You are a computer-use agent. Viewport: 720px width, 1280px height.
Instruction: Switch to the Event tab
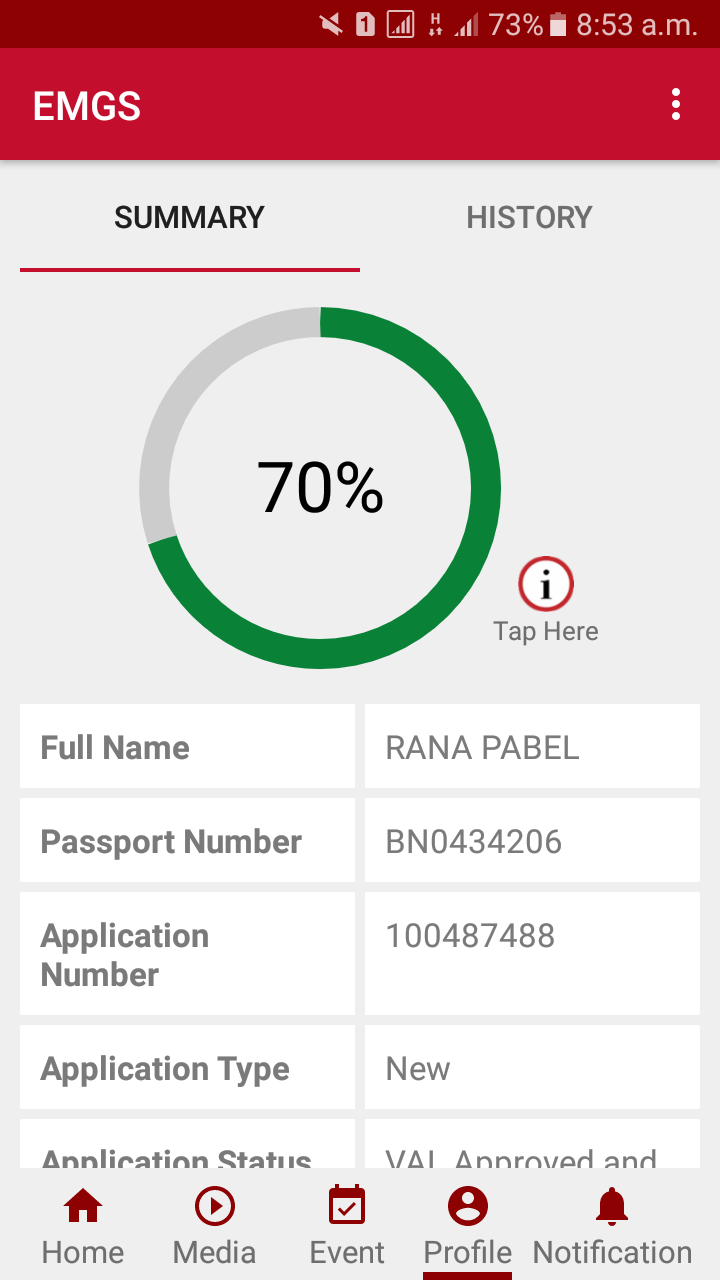coord(347,1226)
